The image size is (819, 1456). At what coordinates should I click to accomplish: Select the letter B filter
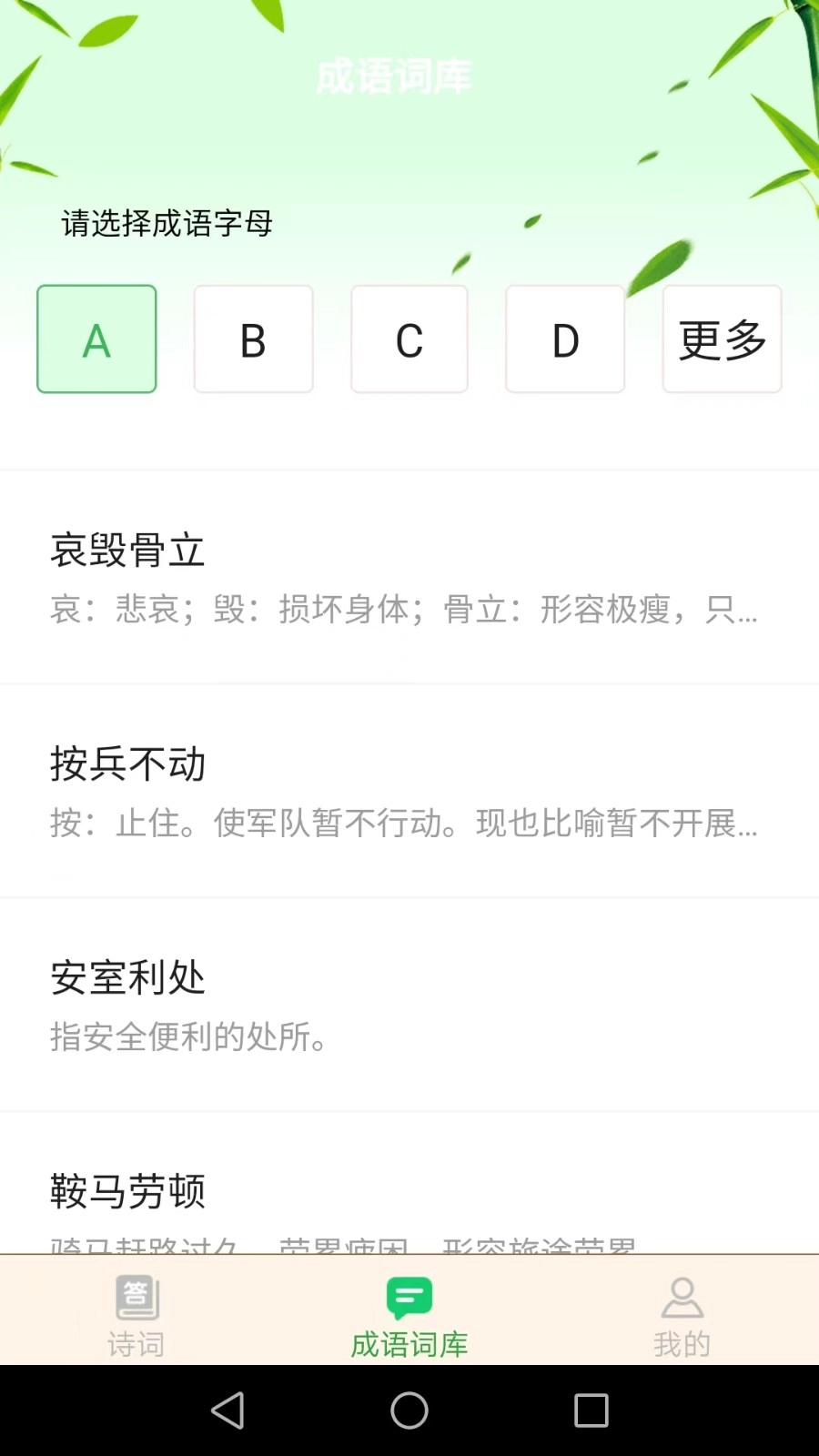[x=253, y=339]
